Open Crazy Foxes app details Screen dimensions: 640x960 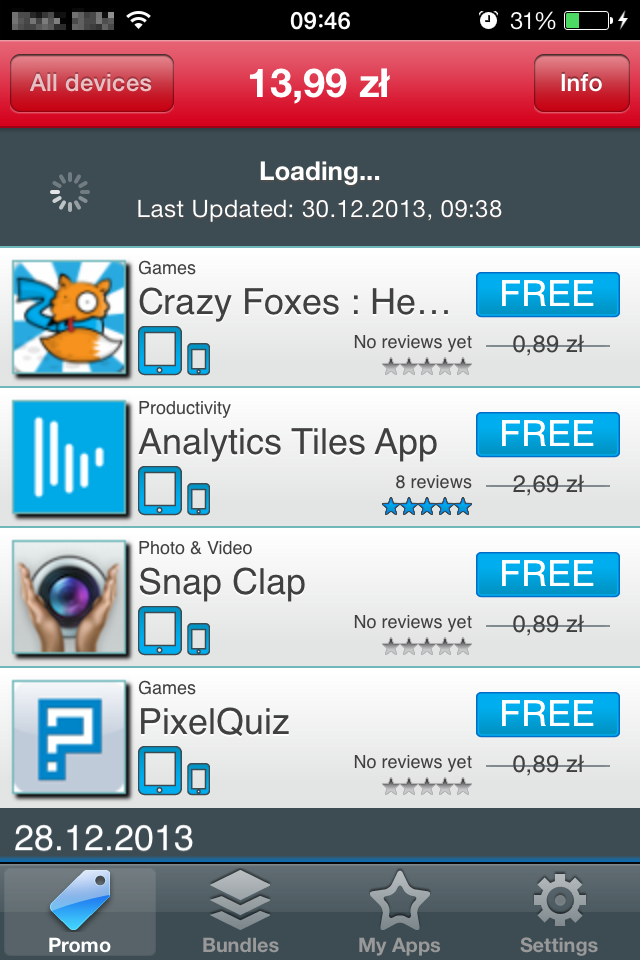coord(295,302)
